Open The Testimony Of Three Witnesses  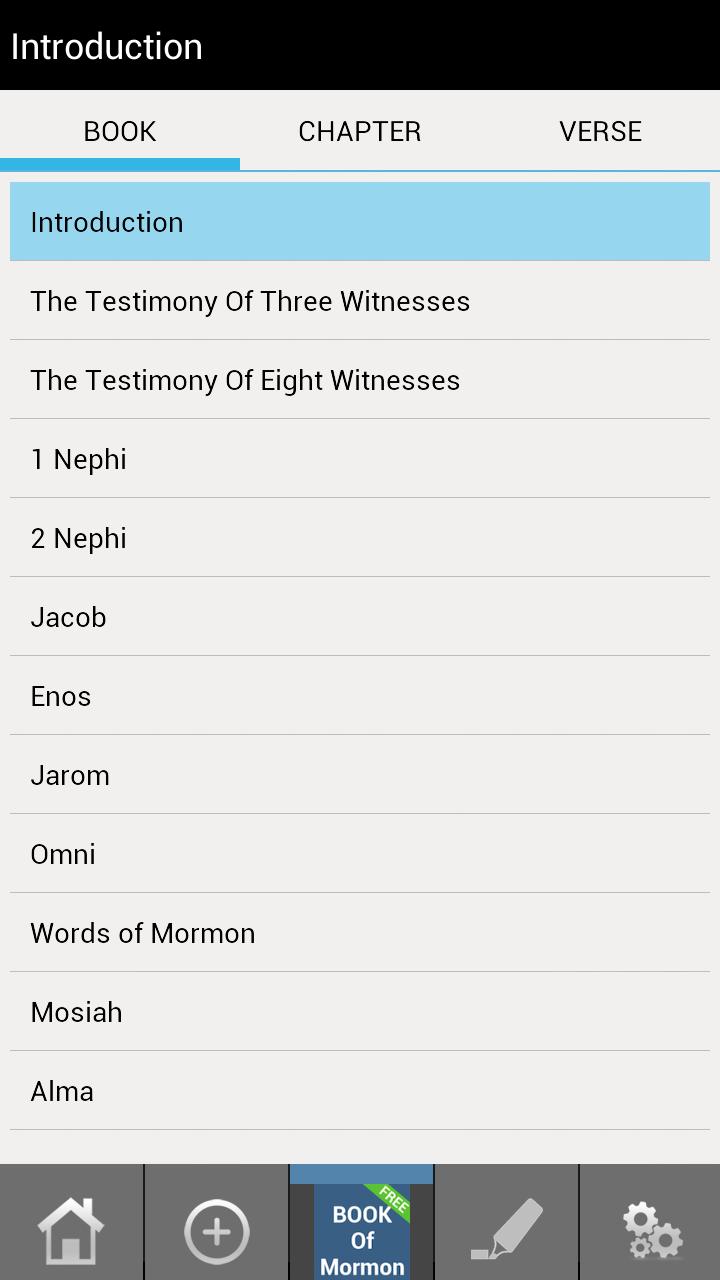(360, 301)
